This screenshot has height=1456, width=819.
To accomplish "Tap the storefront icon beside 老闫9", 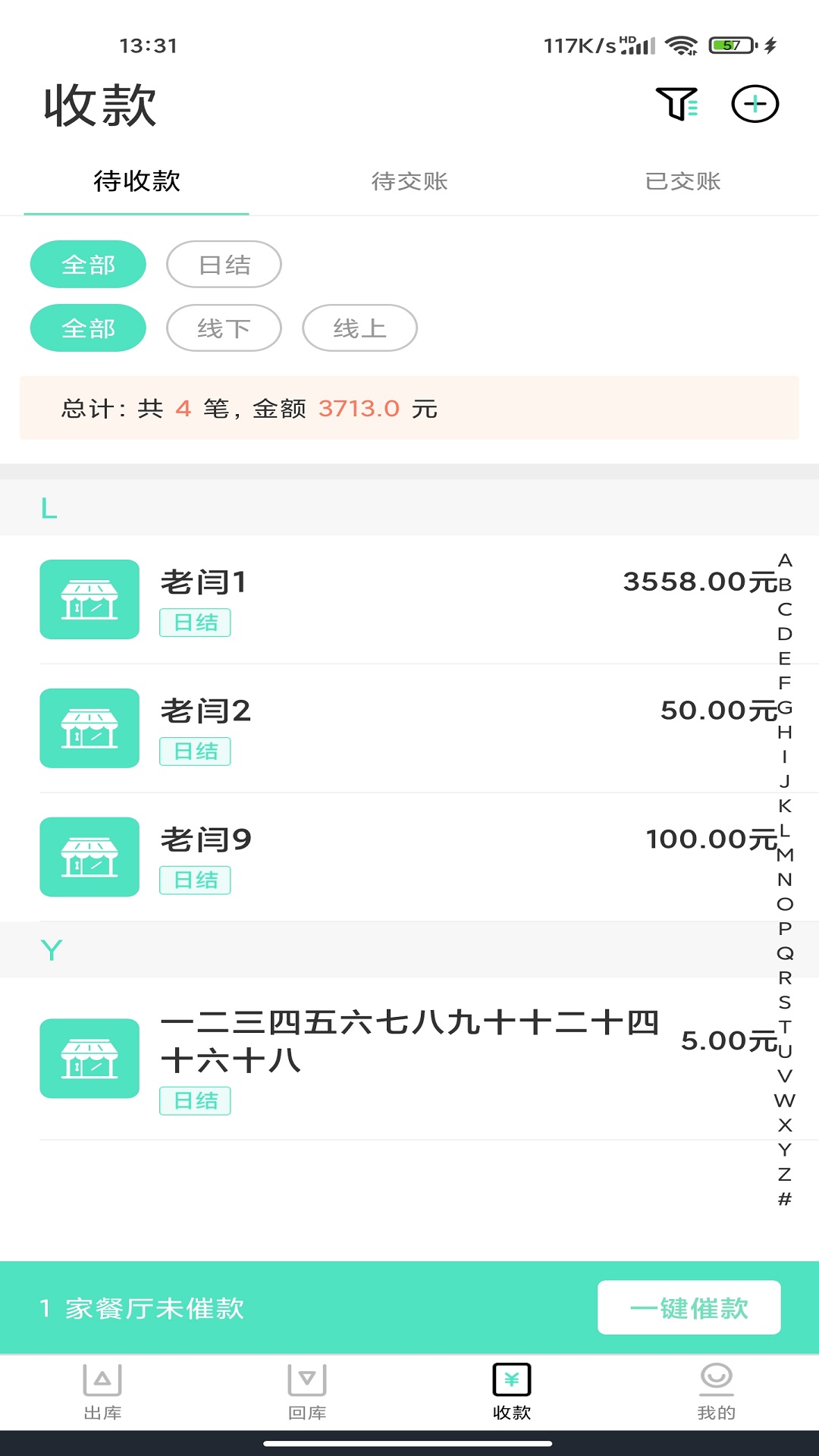I will pos(89,856).
